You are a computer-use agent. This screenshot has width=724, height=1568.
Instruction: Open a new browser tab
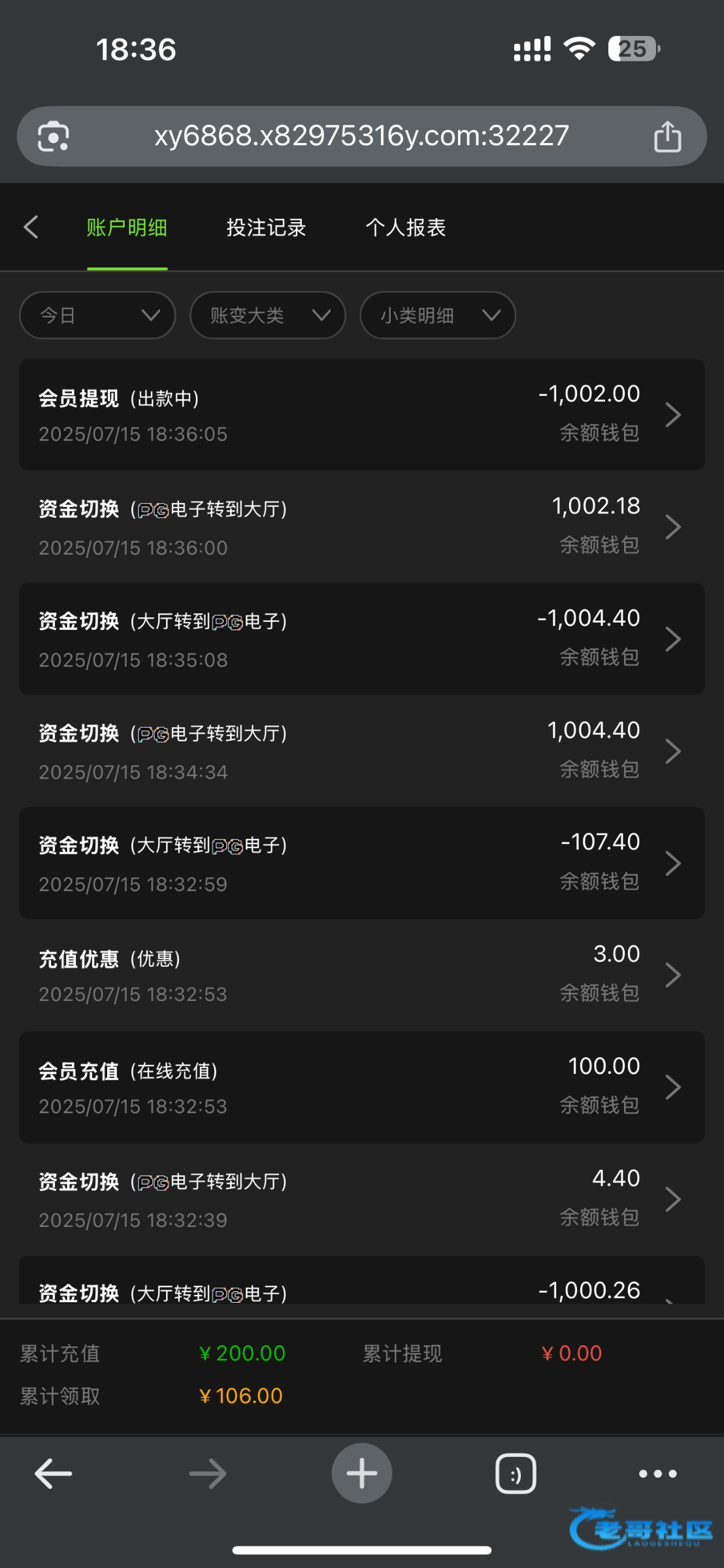[362, 1473]
